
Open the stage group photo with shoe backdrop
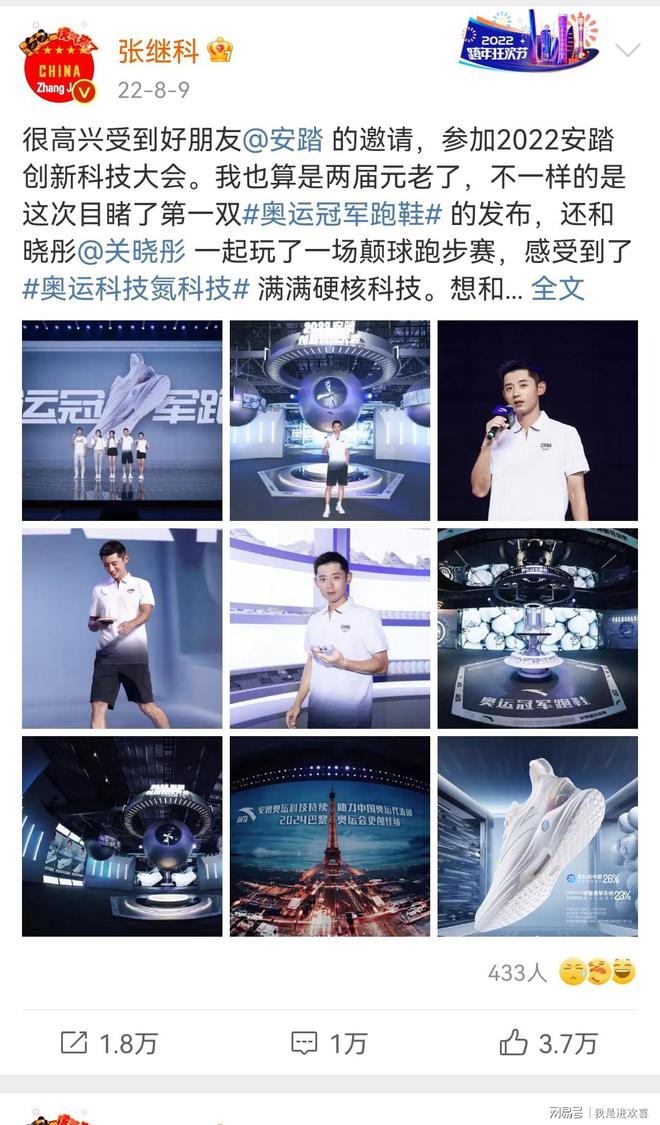[x=122, y=420]
